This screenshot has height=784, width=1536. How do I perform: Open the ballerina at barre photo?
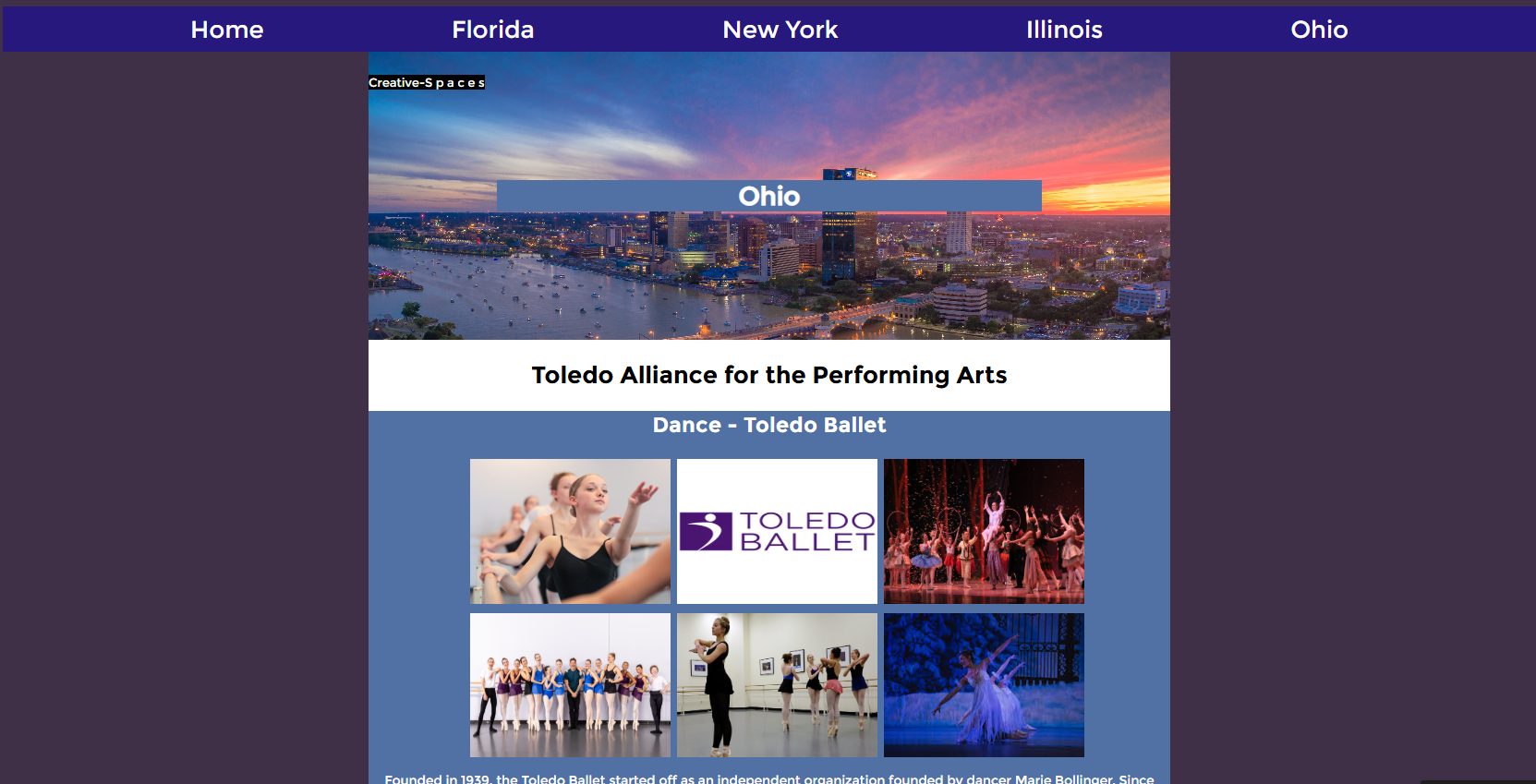point(570,531)
